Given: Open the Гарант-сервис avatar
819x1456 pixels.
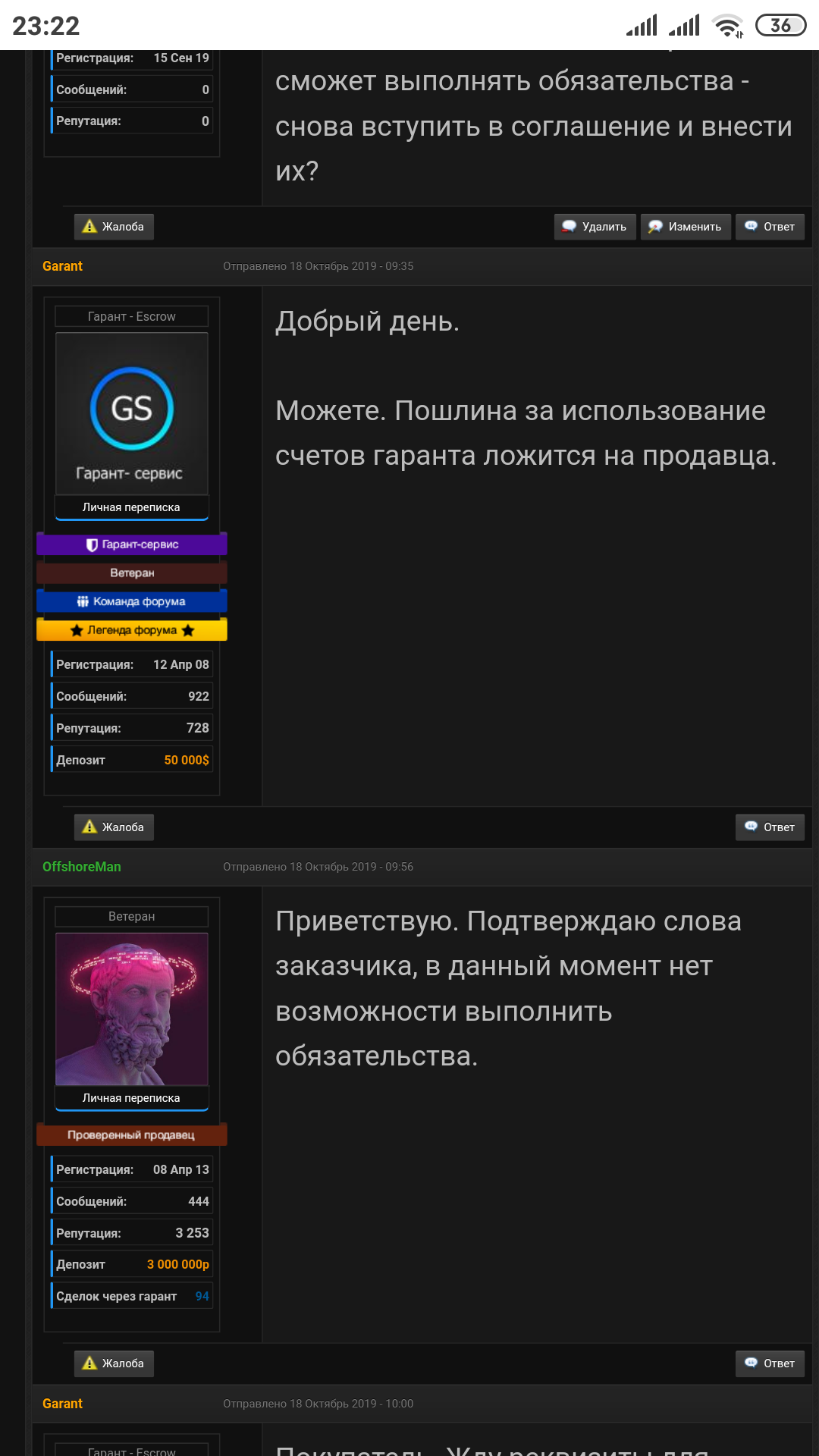Looking at the screenshot, I should [132, 413].
